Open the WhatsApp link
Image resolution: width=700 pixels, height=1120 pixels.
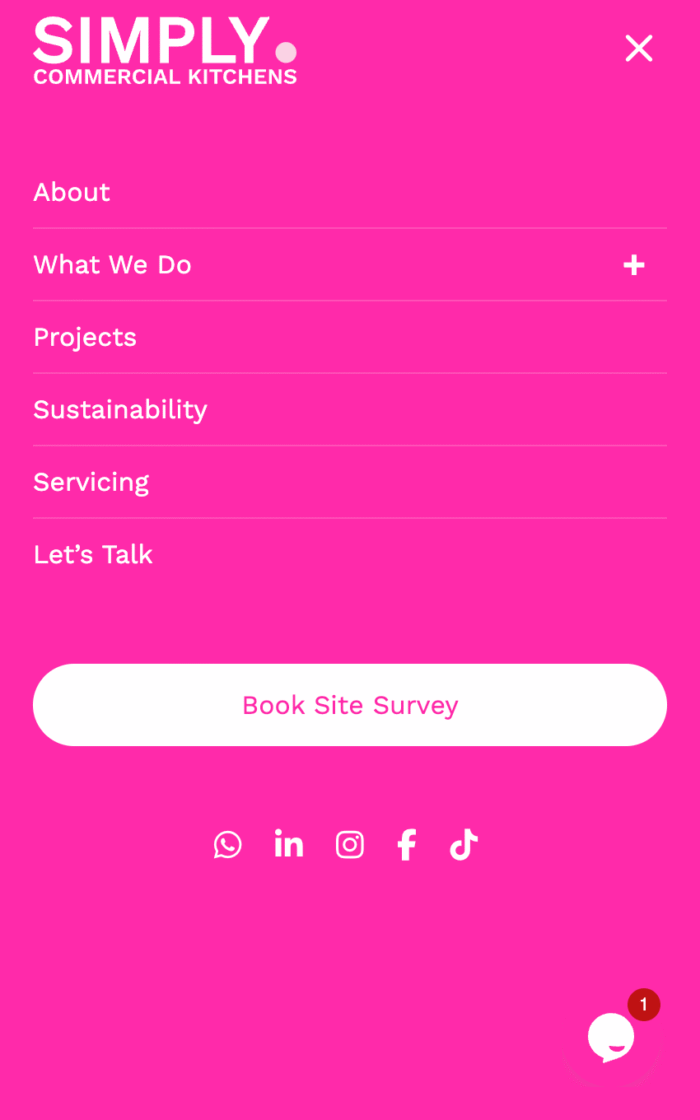coord(228,845)
